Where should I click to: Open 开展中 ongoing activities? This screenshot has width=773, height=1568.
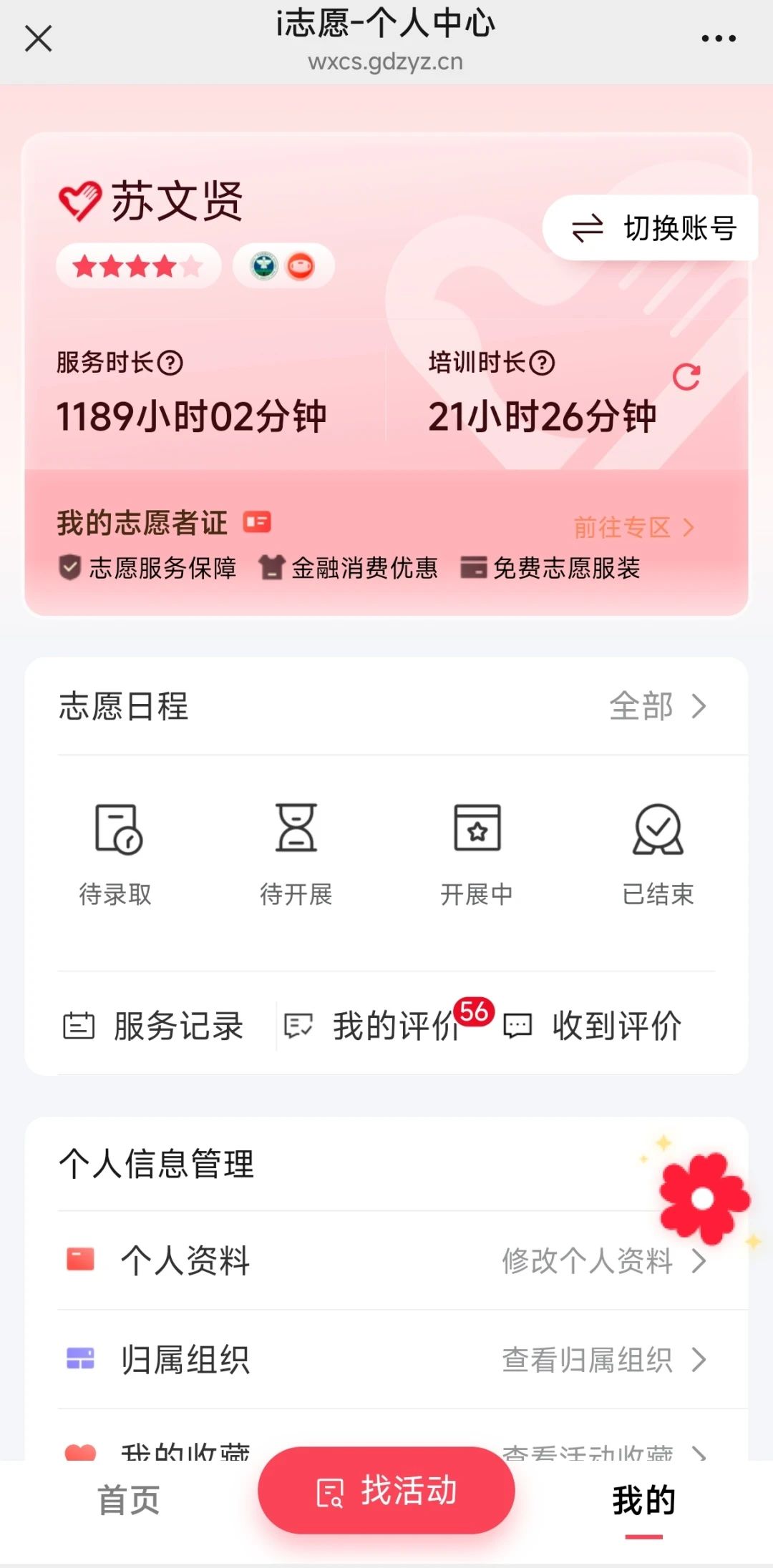477,853
